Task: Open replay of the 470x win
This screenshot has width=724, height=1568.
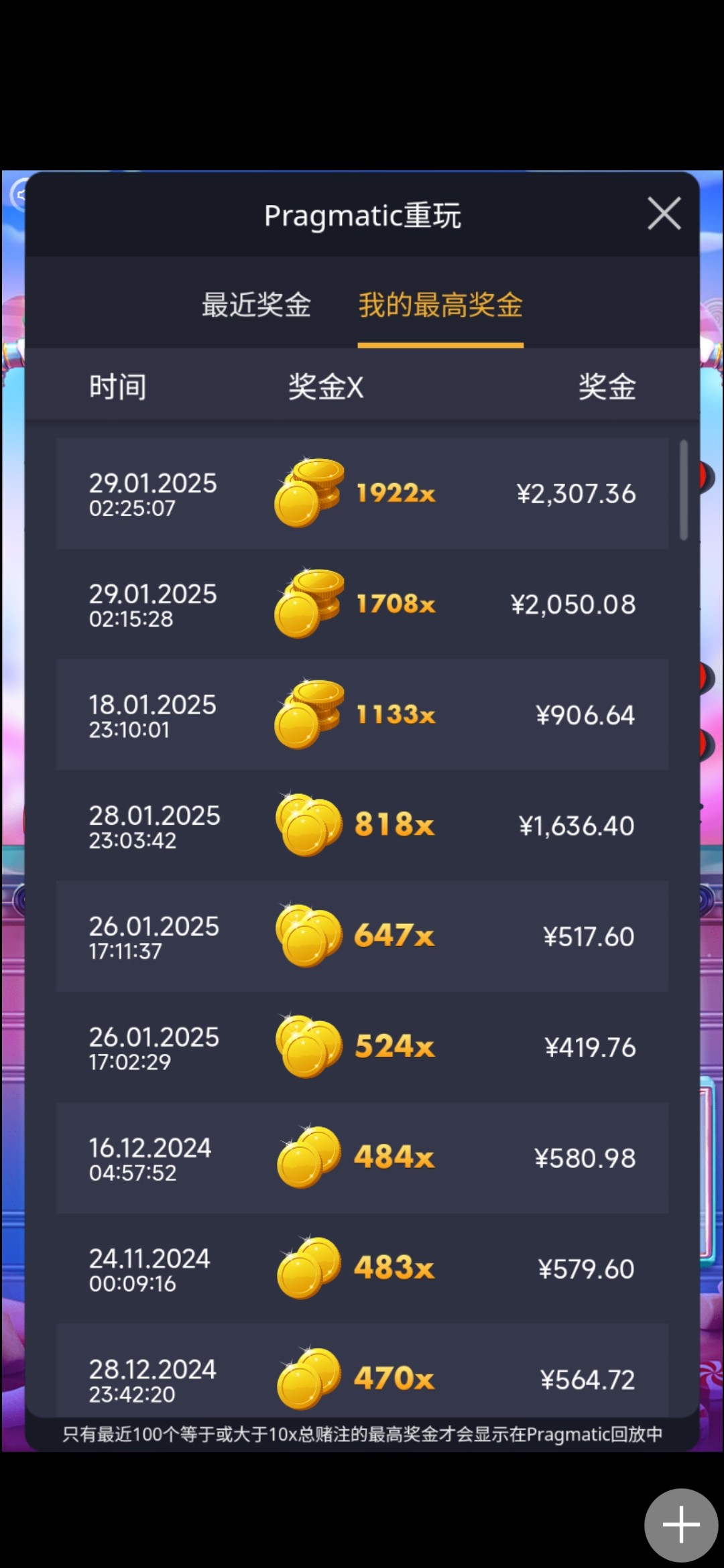Action: [362, 1374]
